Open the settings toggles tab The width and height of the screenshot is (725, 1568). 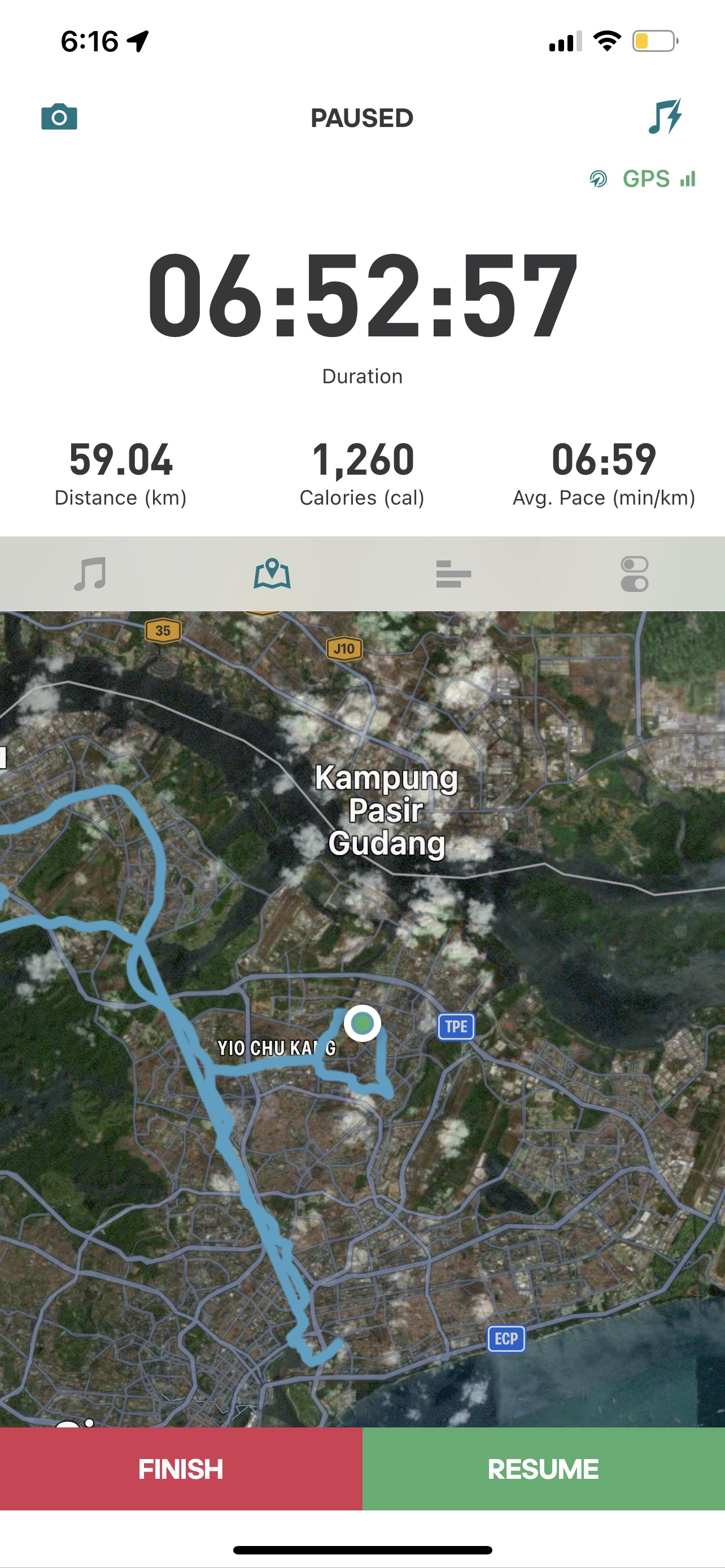634,574
